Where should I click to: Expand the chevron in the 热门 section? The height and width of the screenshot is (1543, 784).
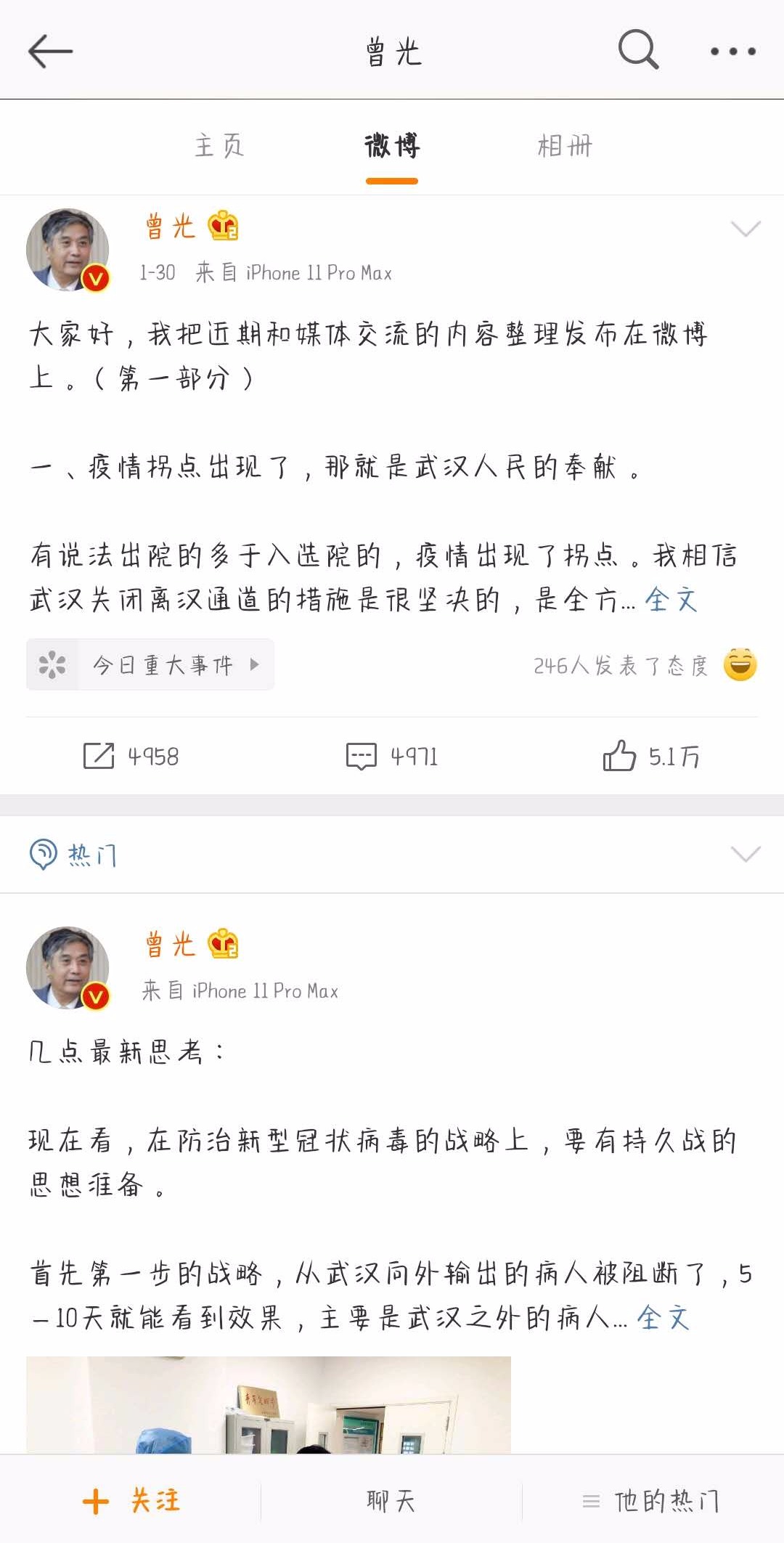pyautogui.click(x=746, y=854)
